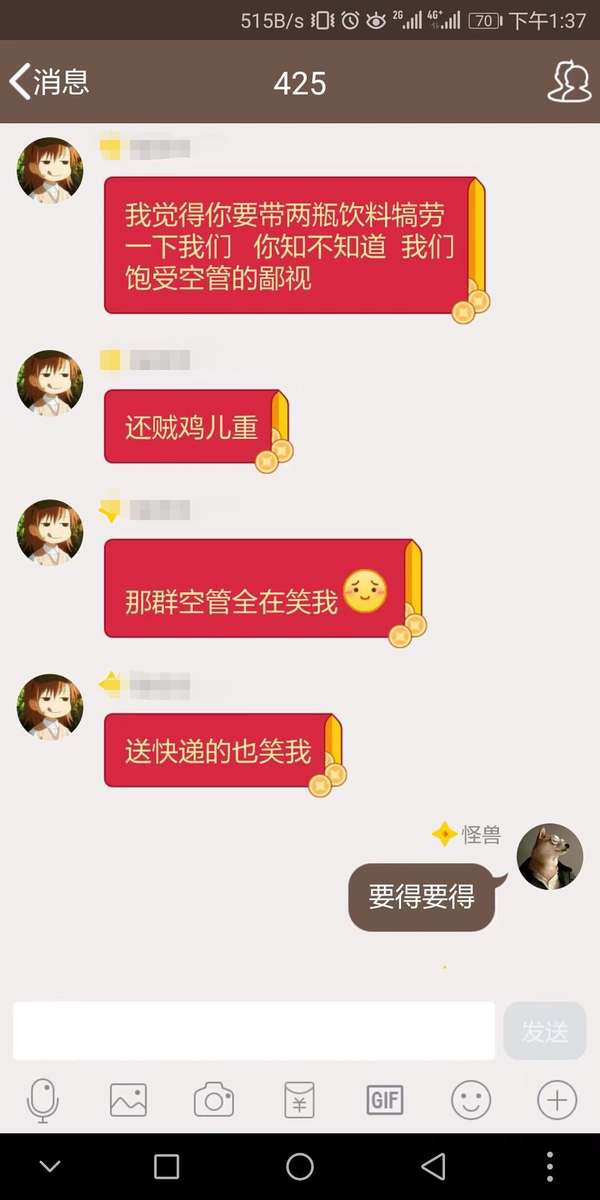Image resolution: width=600 pixels, height=1200 pixels.
Task: Open the picture gallery icon
Action: (128, 1100)
